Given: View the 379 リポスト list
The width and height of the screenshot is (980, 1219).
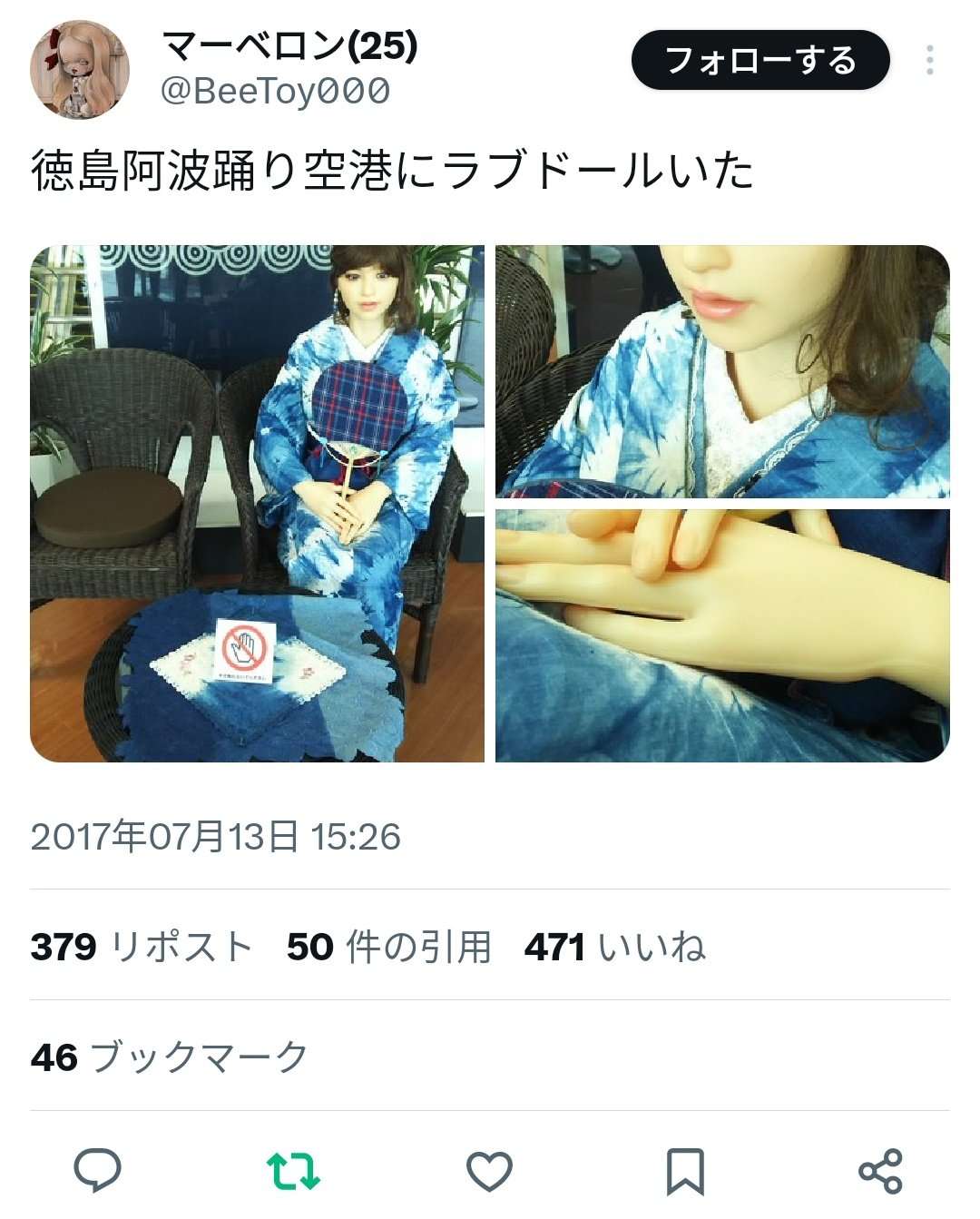Looking at the screenshot, I should tap(141, 947).
